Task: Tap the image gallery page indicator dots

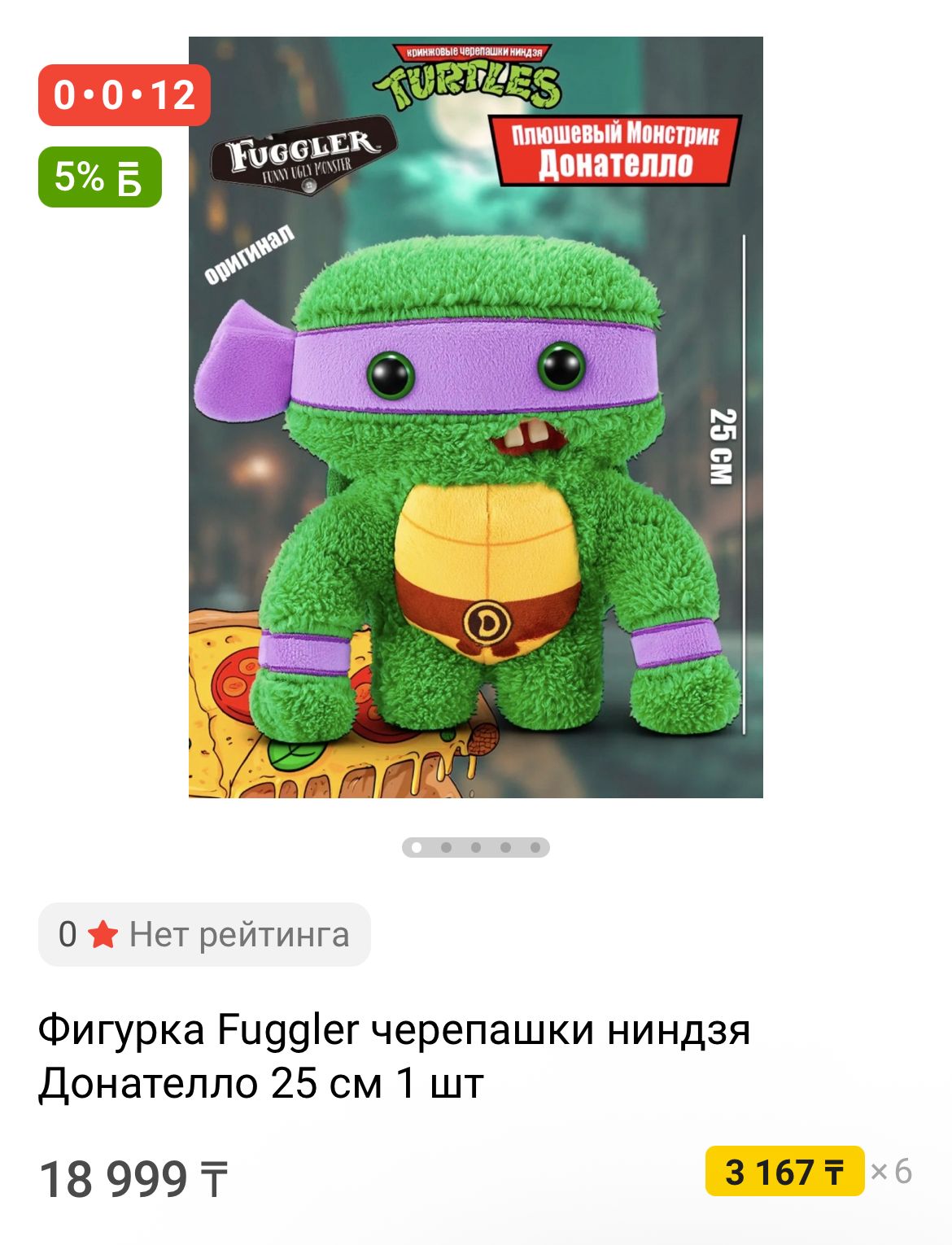Action: (475, 847)
